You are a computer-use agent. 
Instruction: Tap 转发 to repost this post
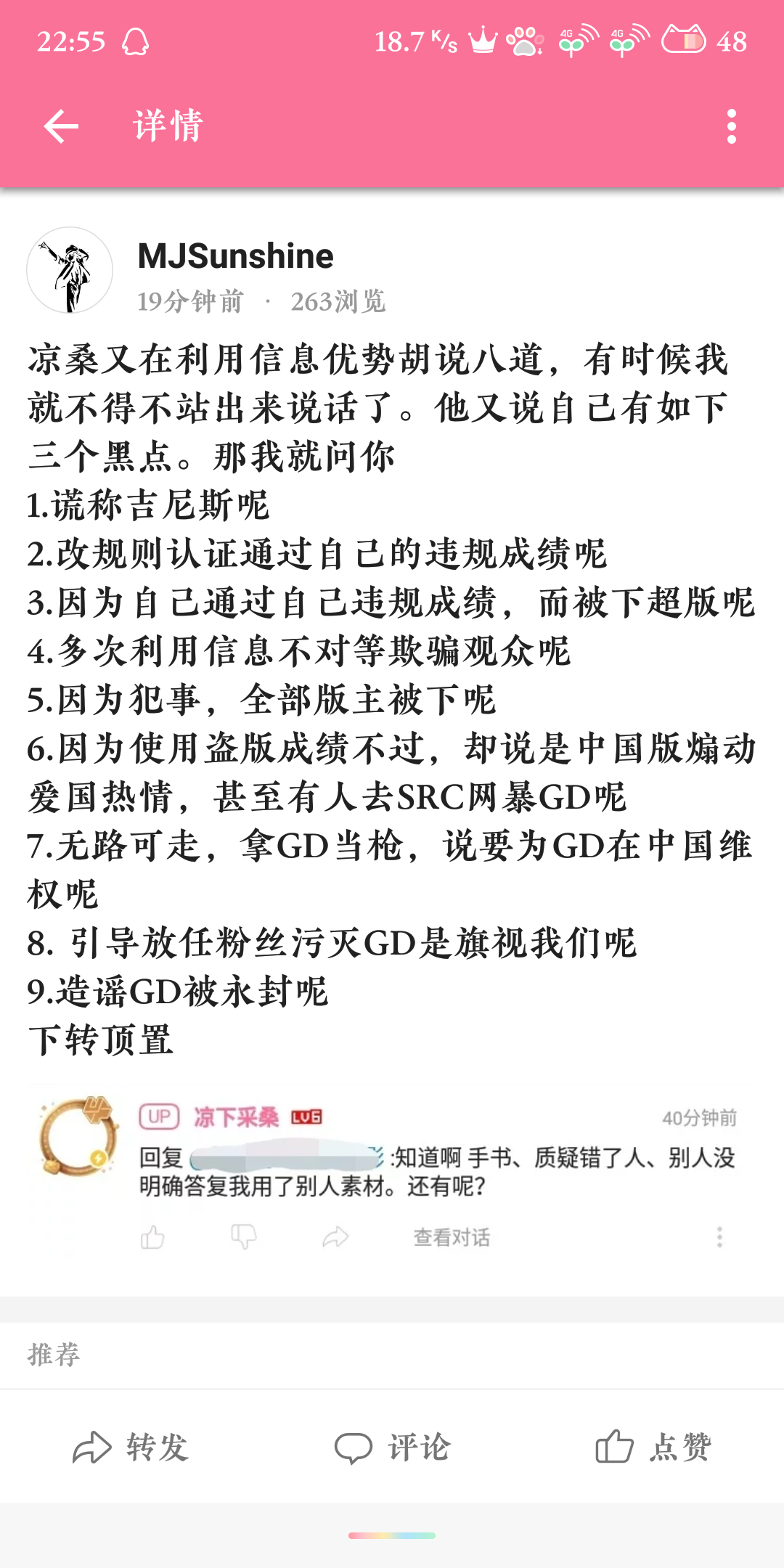click(131, 1447)
